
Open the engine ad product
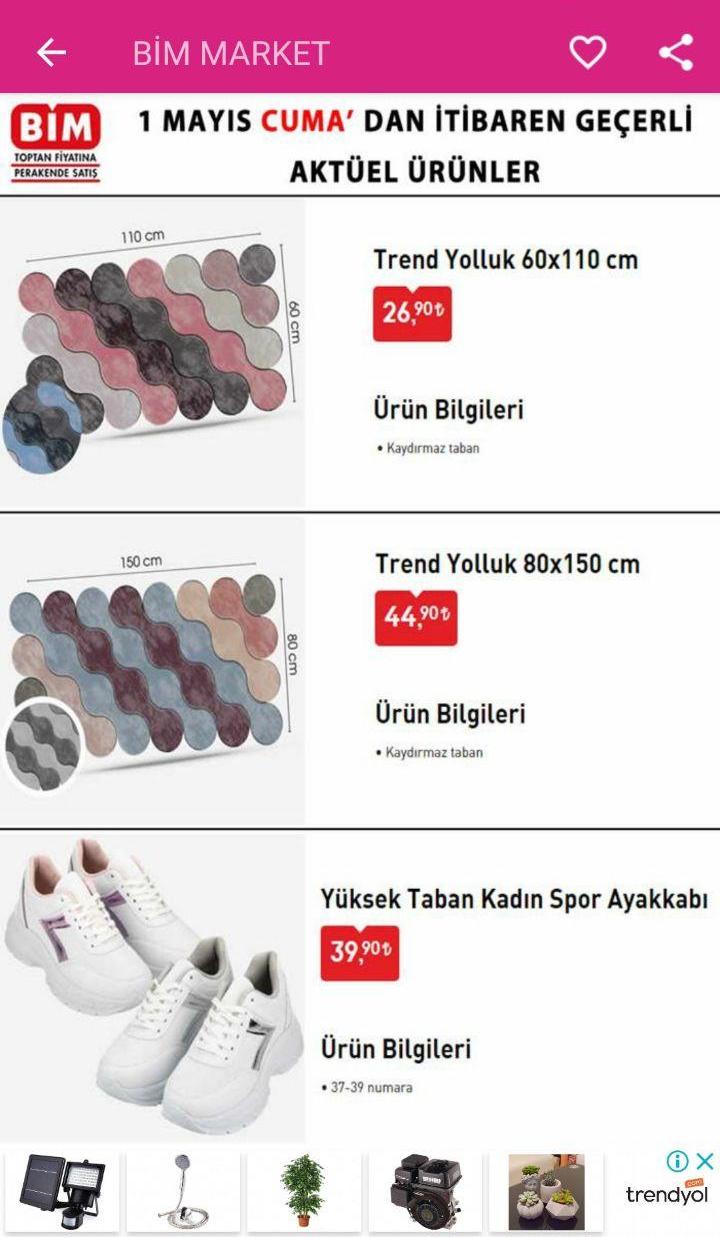(425, 1191)
